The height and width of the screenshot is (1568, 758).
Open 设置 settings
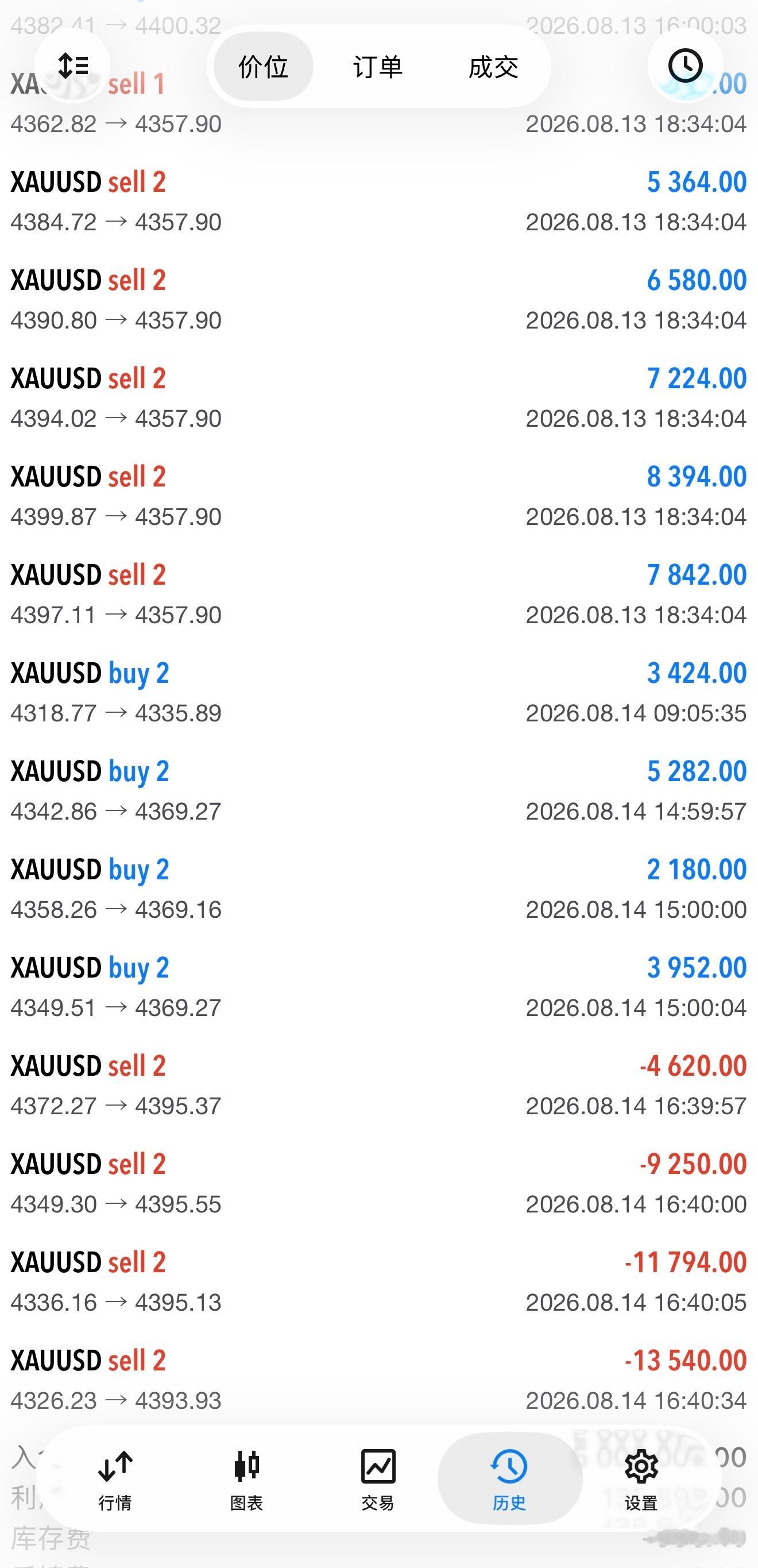641,1481
